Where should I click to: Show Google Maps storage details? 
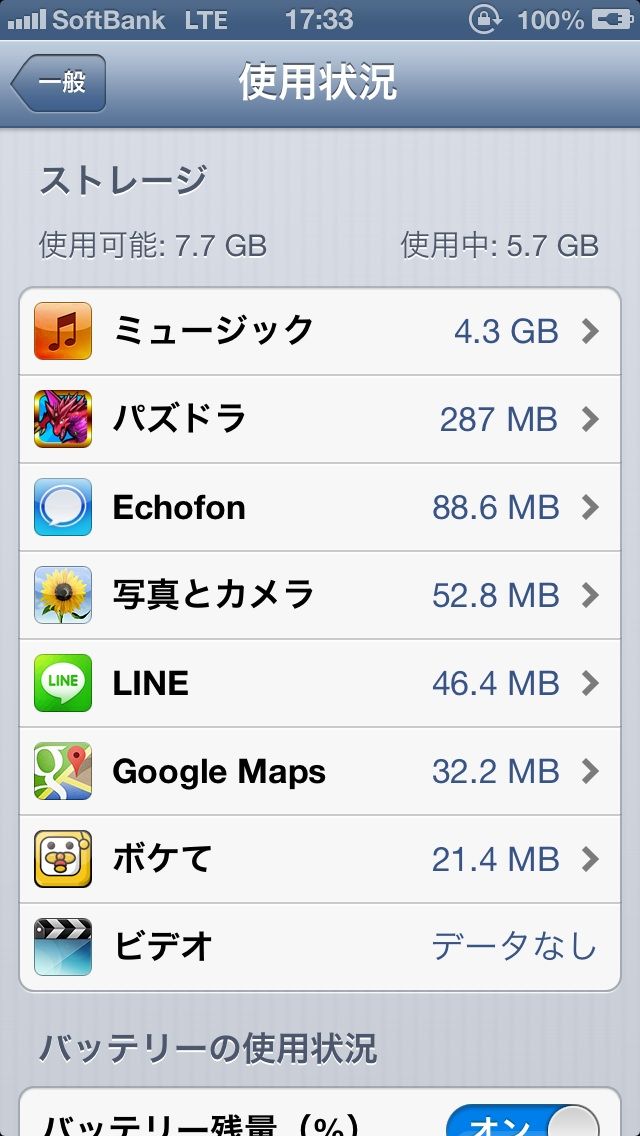pos(320,771)
